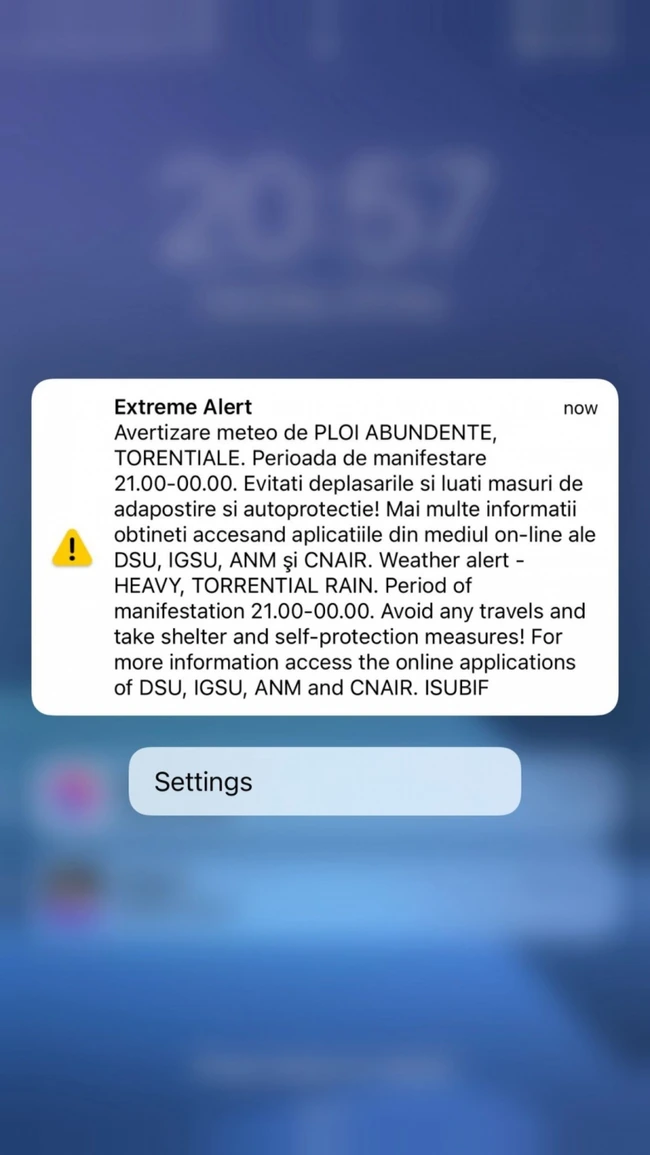Open Settings for the emergency alert

pyautogui.click(x=325, y=781)
